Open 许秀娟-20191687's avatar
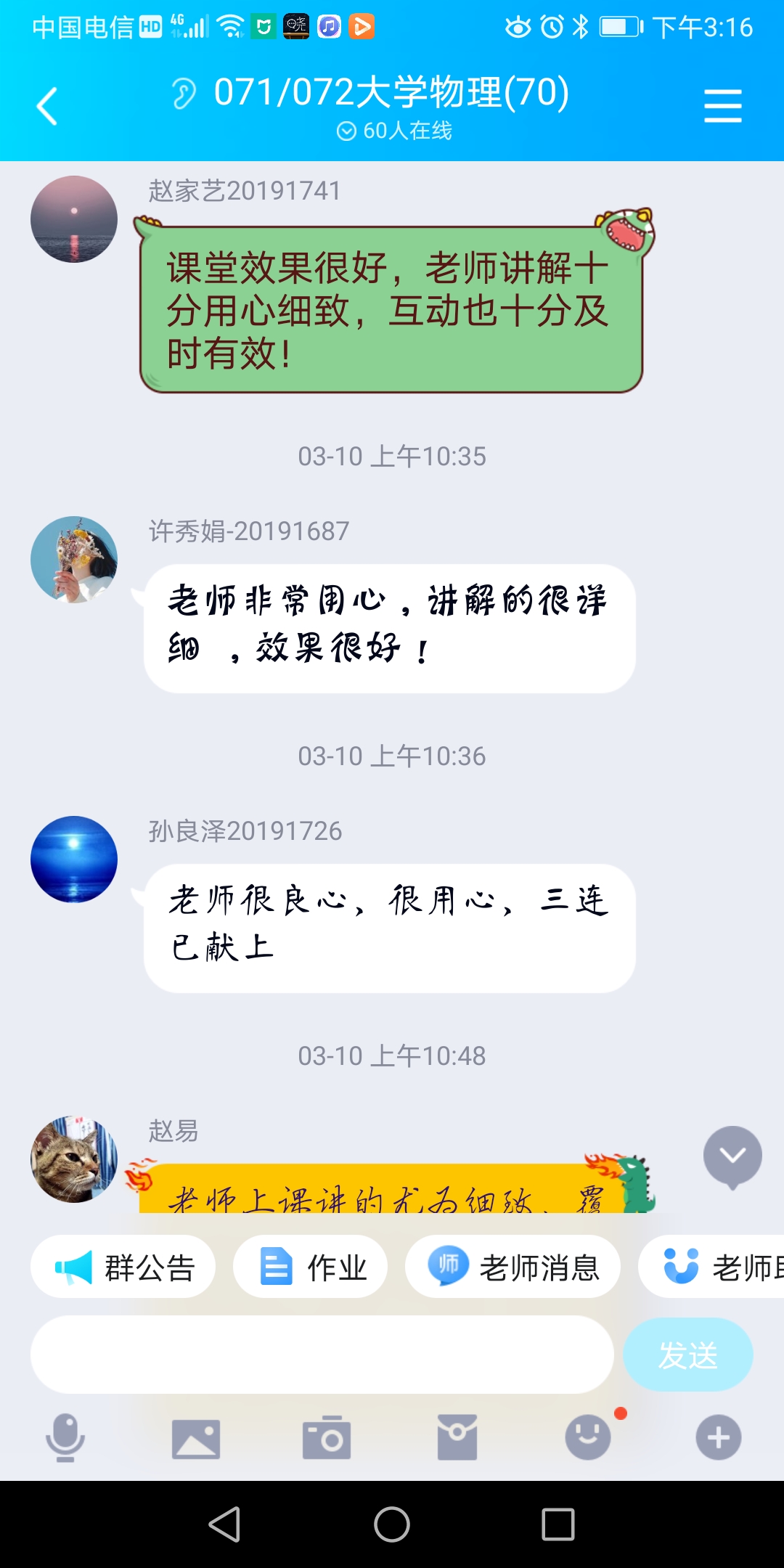 74,560
